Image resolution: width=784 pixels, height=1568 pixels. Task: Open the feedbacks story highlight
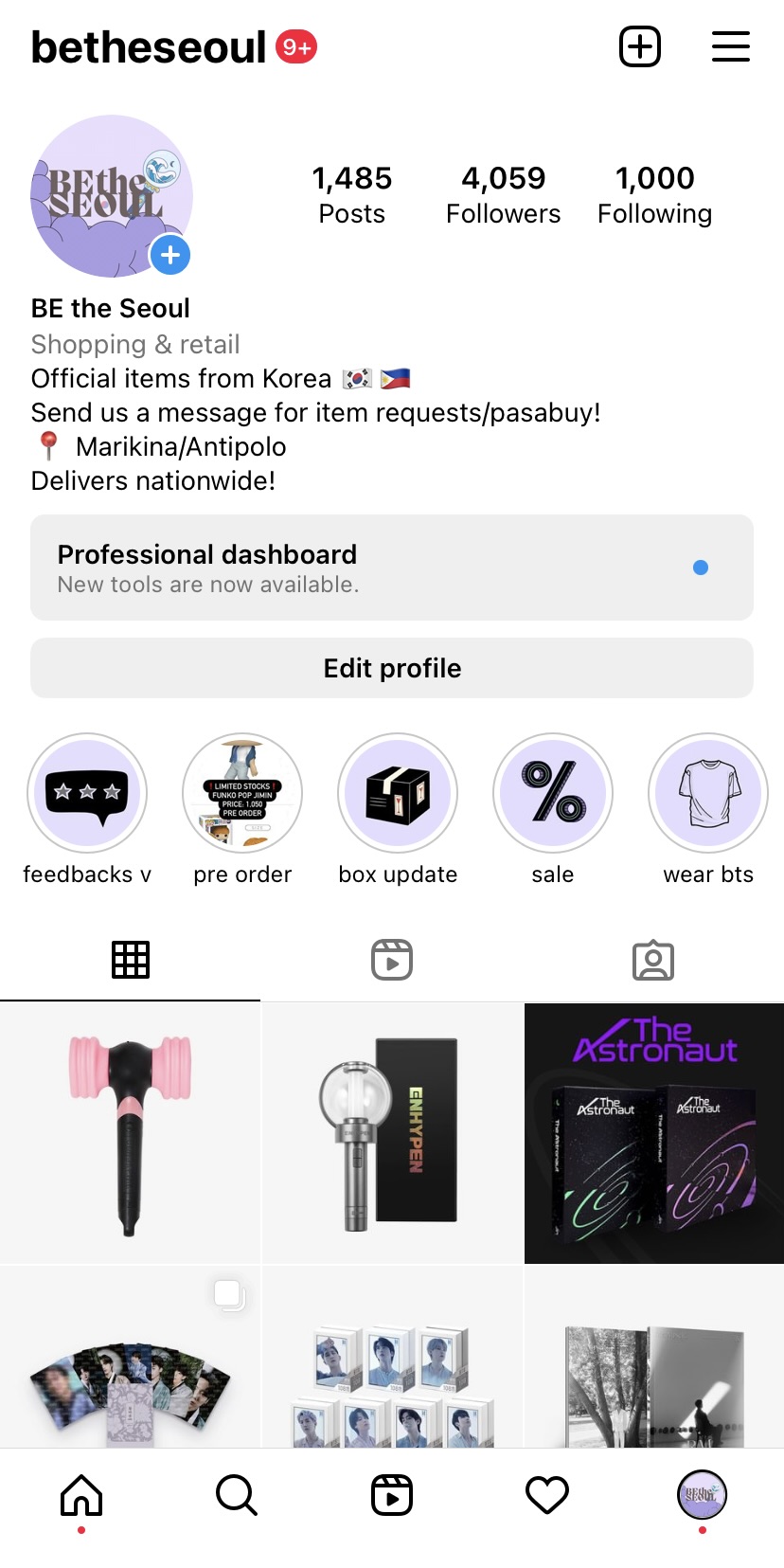(x=87, y=794)
